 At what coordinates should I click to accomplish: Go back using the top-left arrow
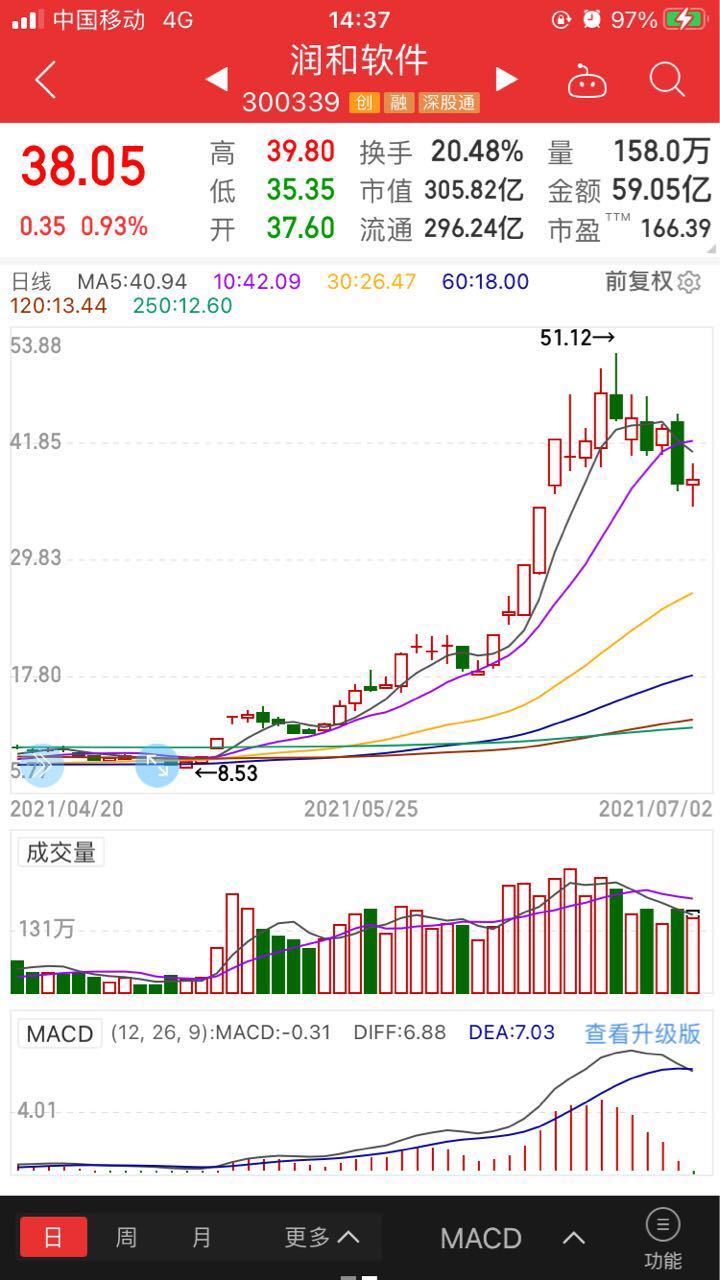click(45, 80)
